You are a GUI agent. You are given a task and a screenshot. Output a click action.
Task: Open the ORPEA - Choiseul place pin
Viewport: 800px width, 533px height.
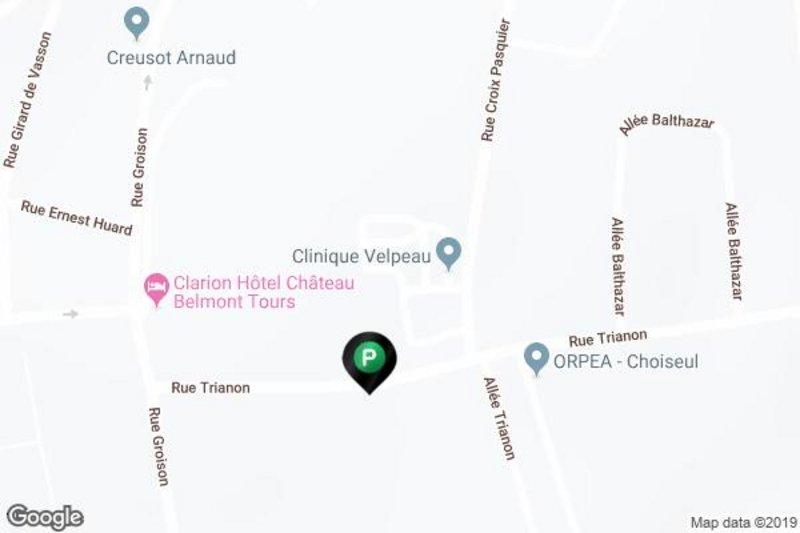tap(537, 356)
